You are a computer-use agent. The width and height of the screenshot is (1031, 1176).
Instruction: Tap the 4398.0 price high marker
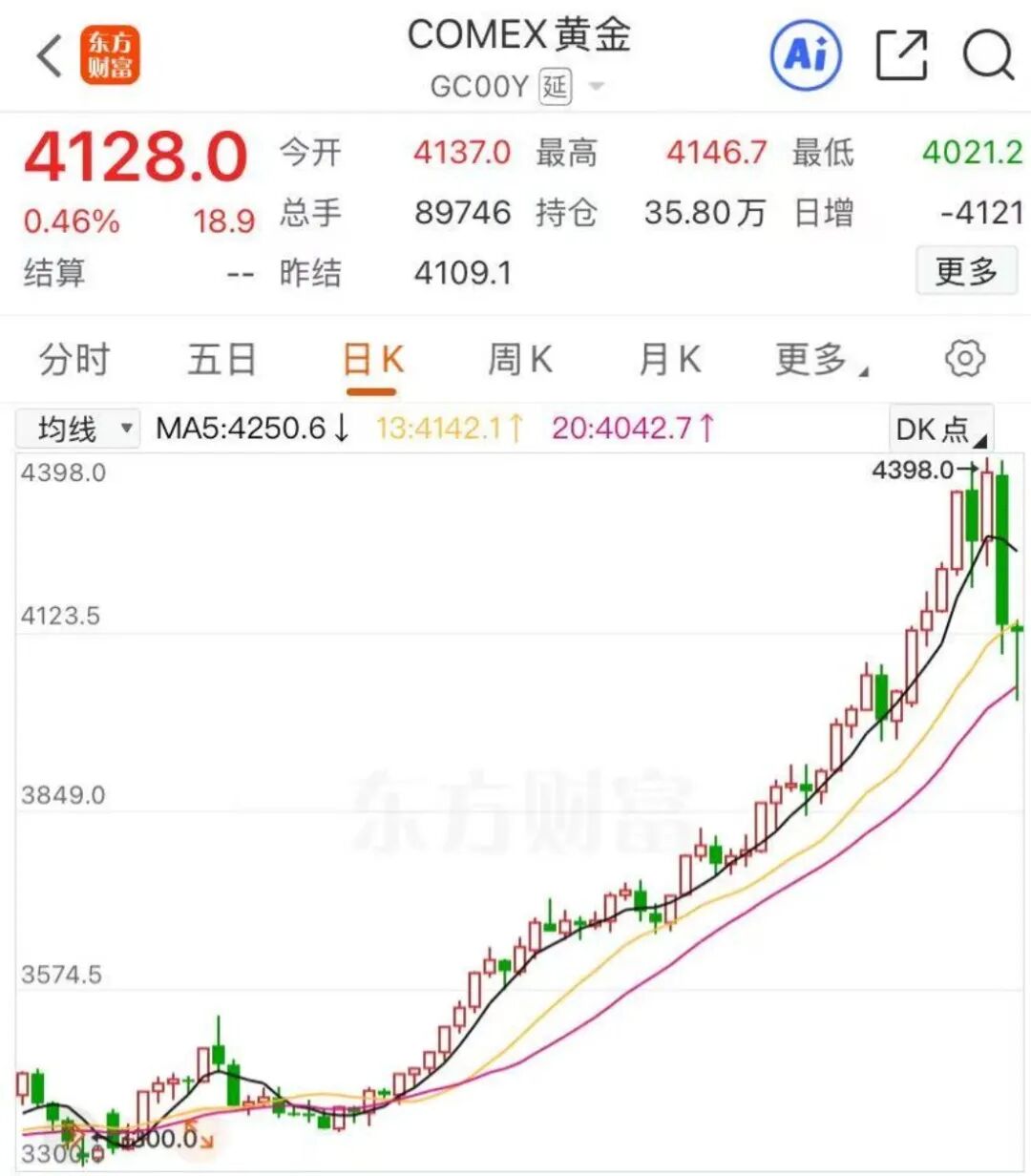coord(914,469)
